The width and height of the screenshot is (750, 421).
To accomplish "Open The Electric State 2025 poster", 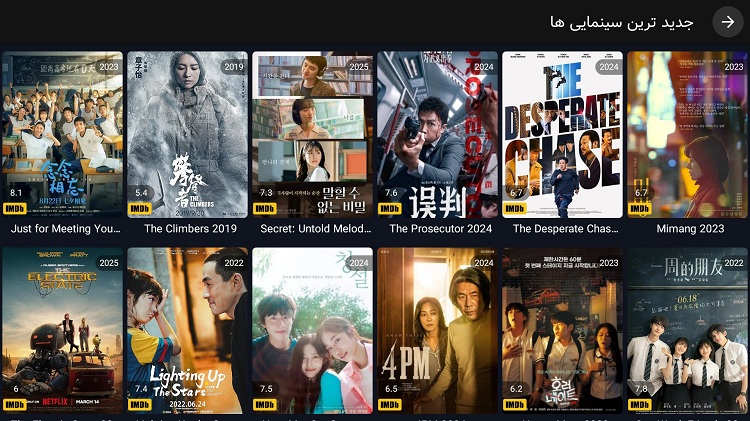I will point(63,330).
